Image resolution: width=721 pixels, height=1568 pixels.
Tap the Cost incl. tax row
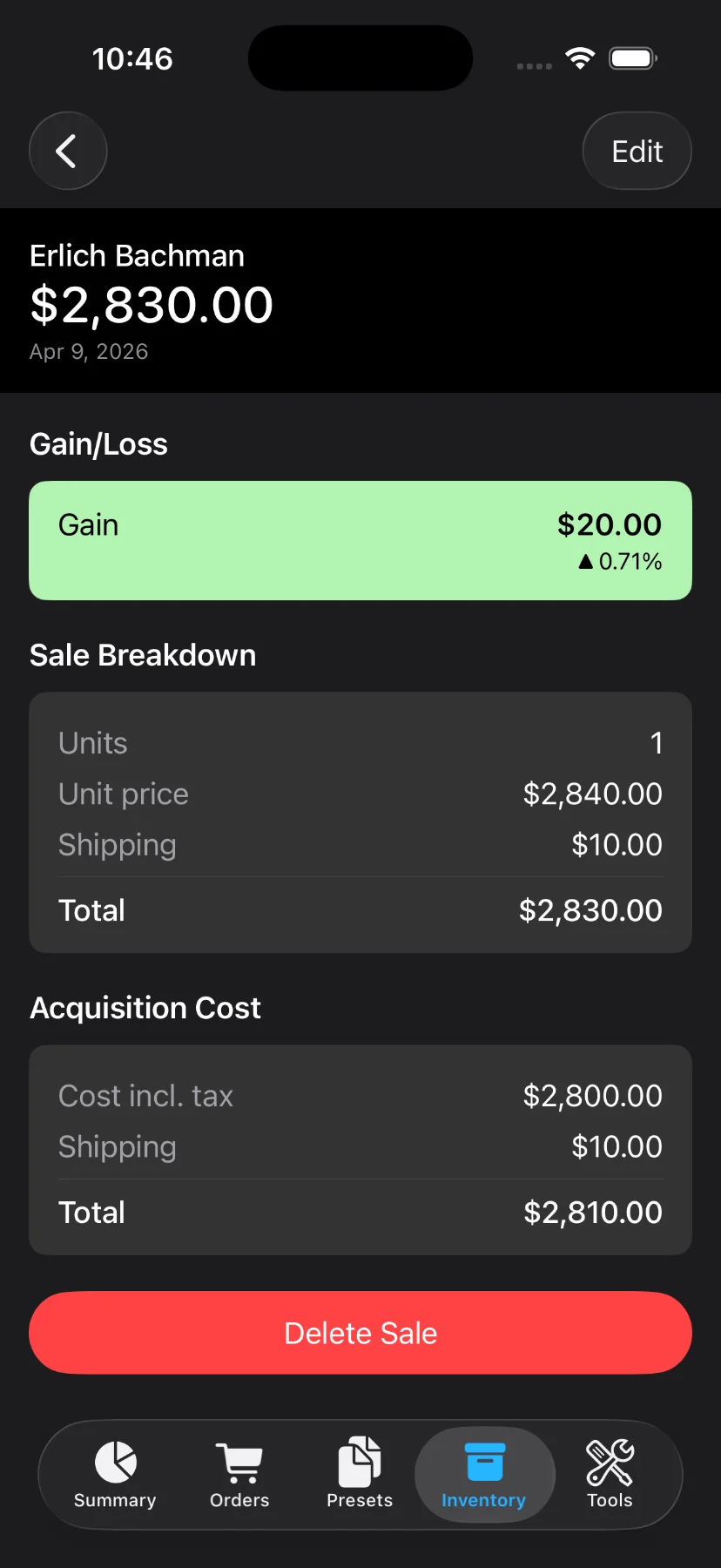[360, 1095]
